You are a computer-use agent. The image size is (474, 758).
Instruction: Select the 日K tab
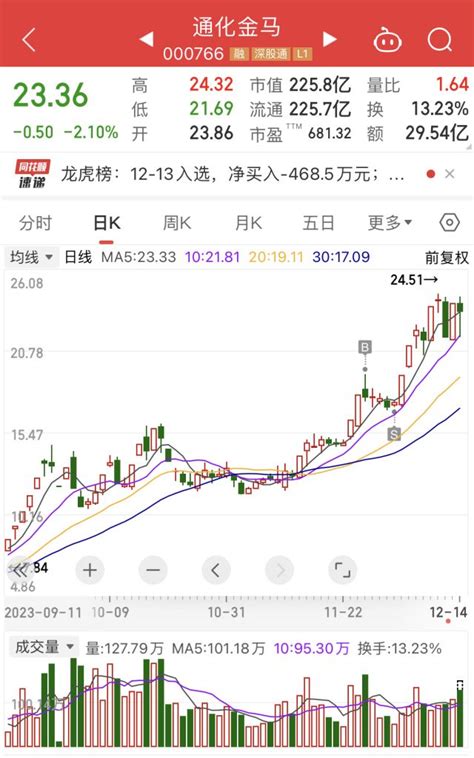coord(107,223)
